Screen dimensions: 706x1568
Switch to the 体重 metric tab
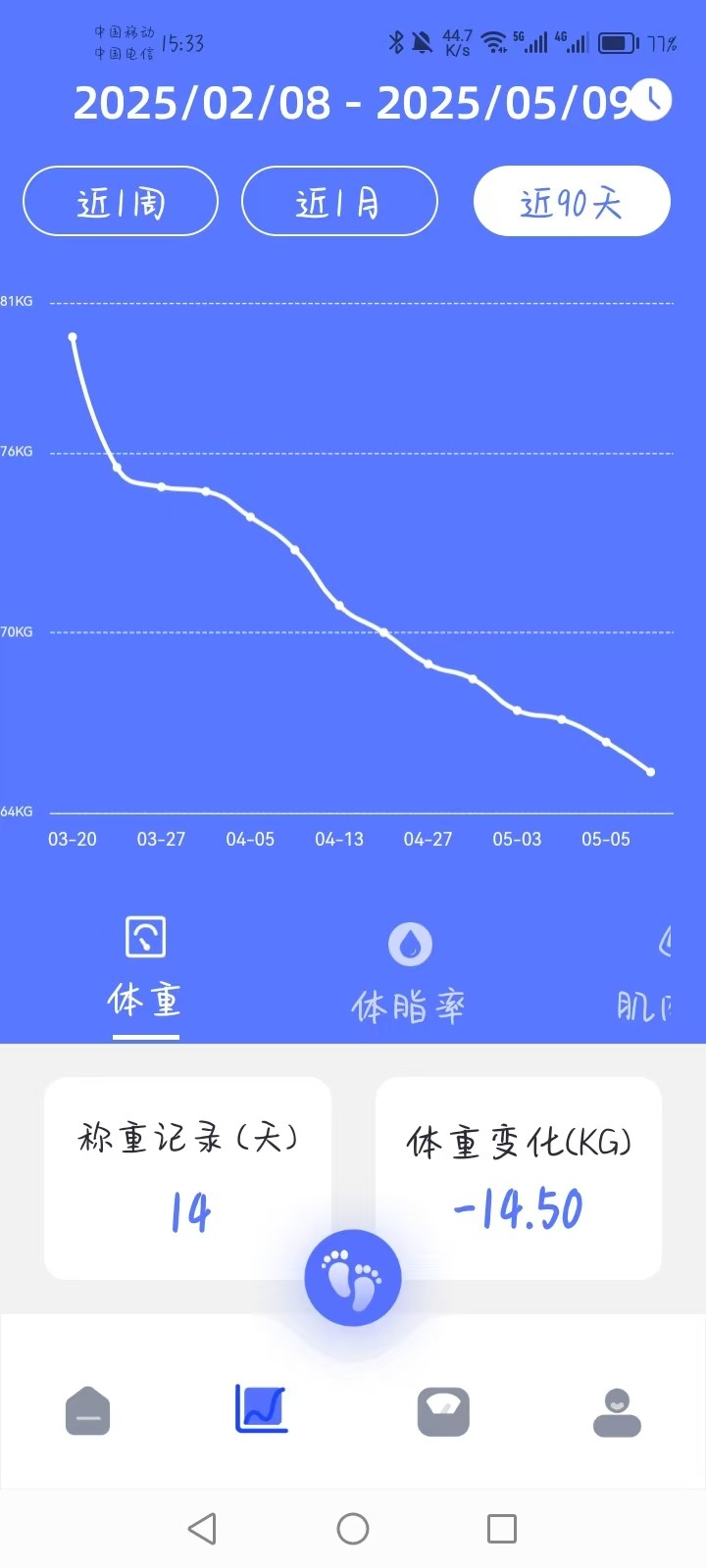pyautogui.click(x=145, y=973)
